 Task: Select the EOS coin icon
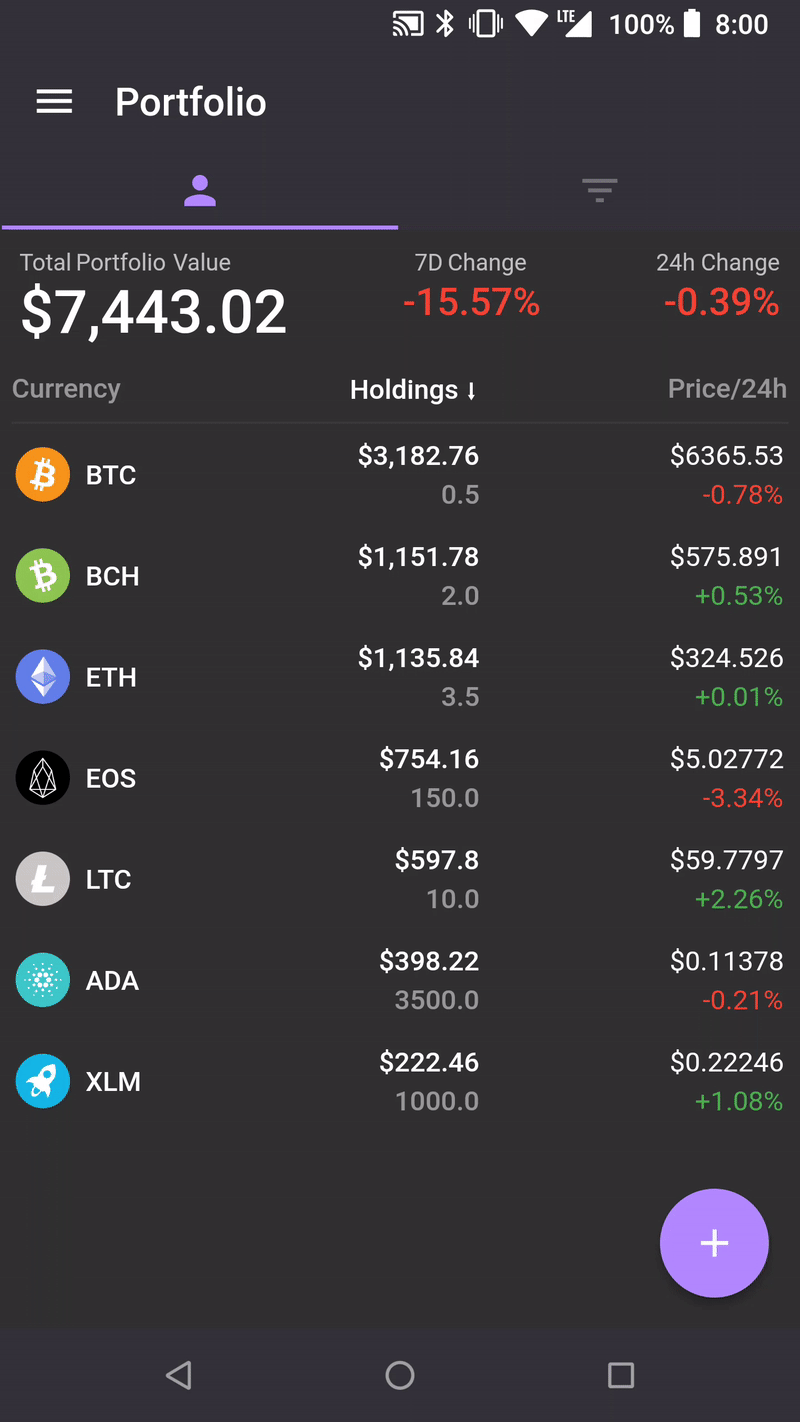tap(42, 777)
